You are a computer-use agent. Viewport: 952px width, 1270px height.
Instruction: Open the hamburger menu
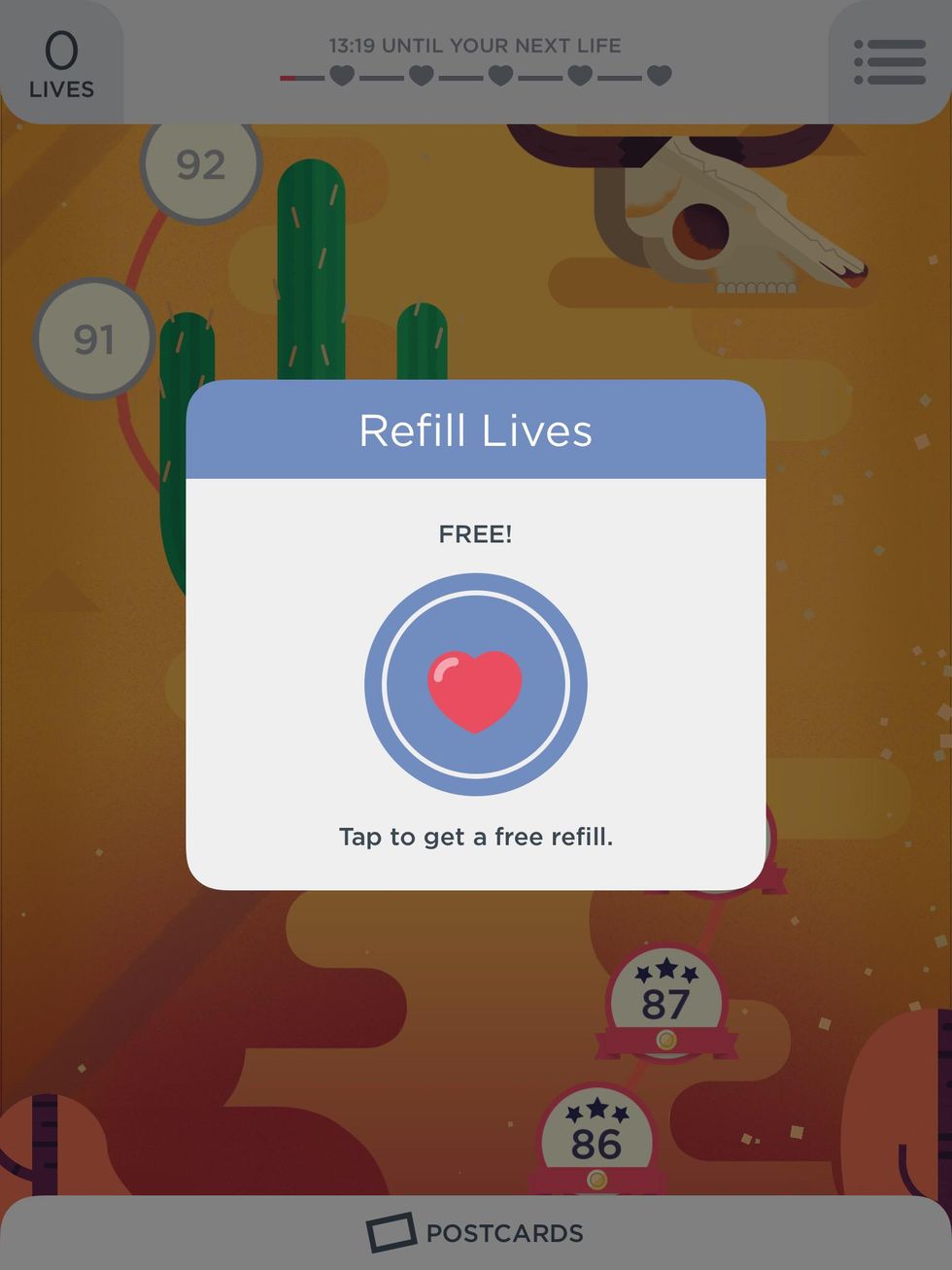[889, 62]
